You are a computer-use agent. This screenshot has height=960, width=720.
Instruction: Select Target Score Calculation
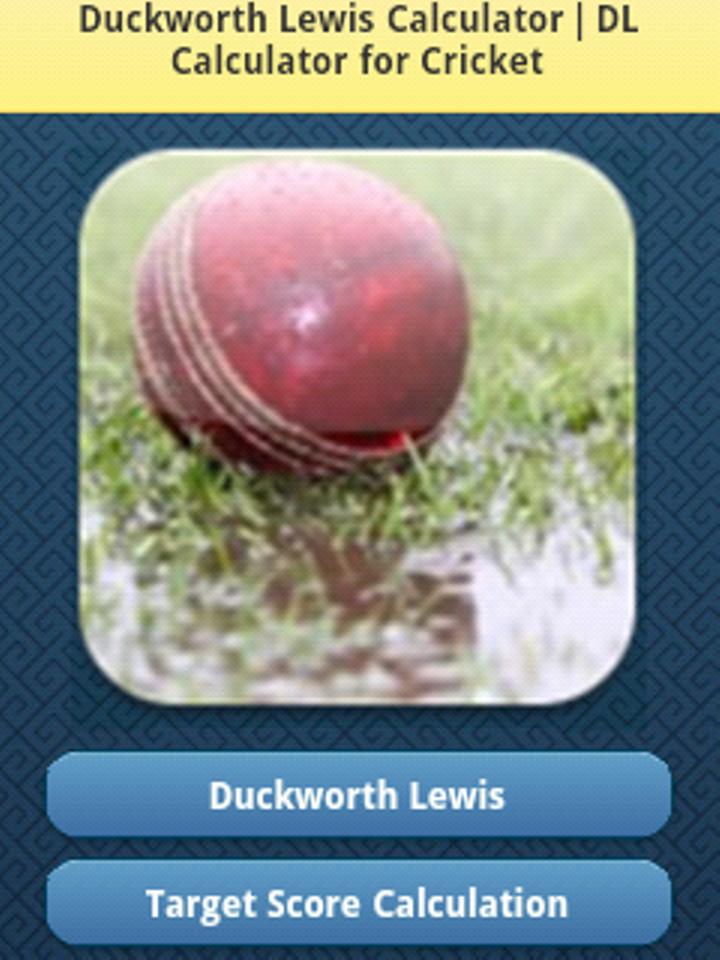pyautogui.click(x=358, y=903)
